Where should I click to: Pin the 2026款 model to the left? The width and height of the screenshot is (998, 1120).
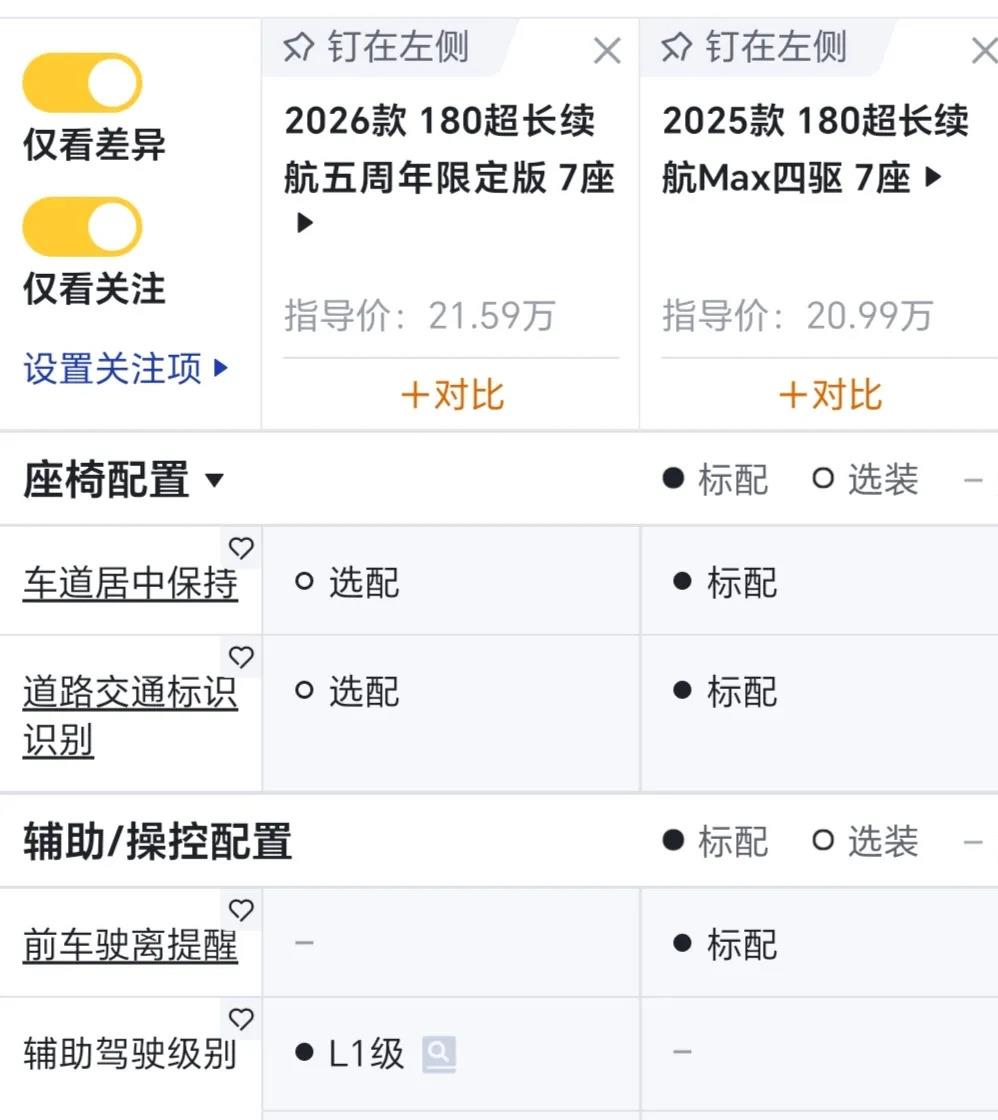tap(376, 47)
